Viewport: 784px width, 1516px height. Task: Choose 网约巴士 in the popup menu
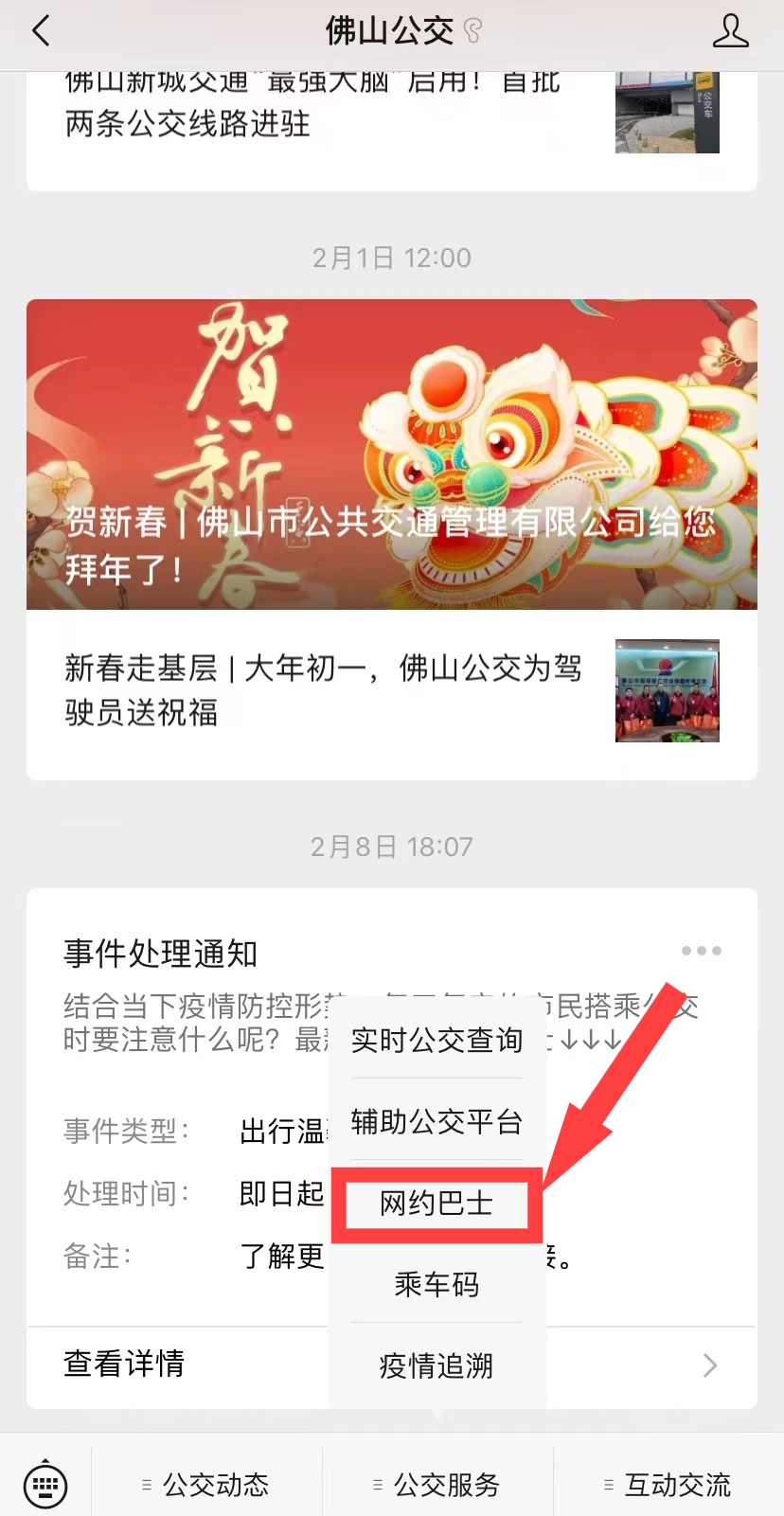[x=437, y=1204]
